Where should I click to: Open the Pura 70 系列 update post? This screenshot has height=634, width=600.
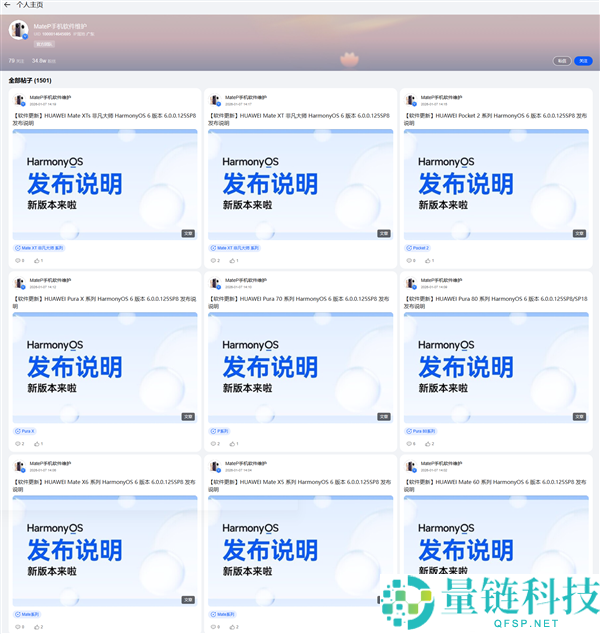coord(300,302)
